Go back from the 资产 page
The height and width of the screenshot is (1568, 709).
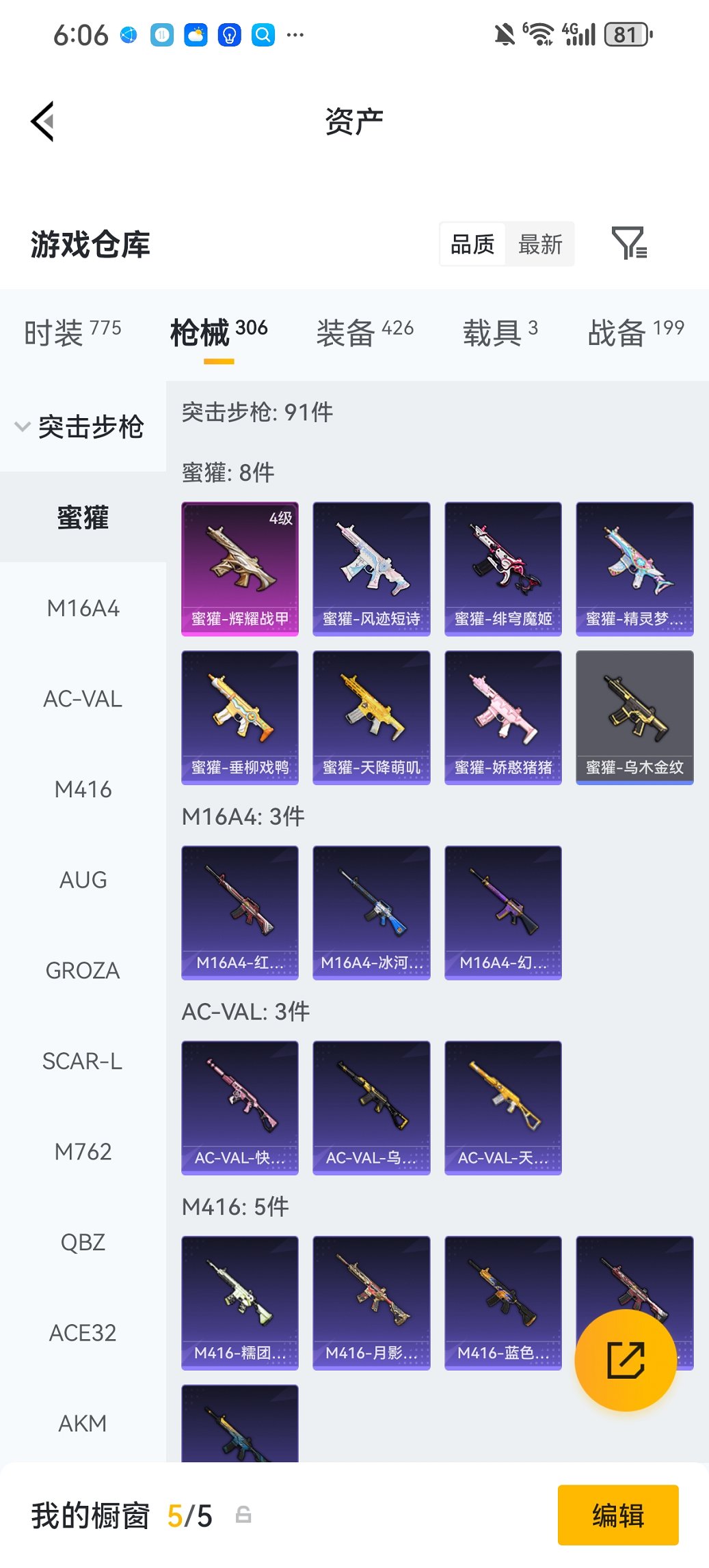click(42, 122)
